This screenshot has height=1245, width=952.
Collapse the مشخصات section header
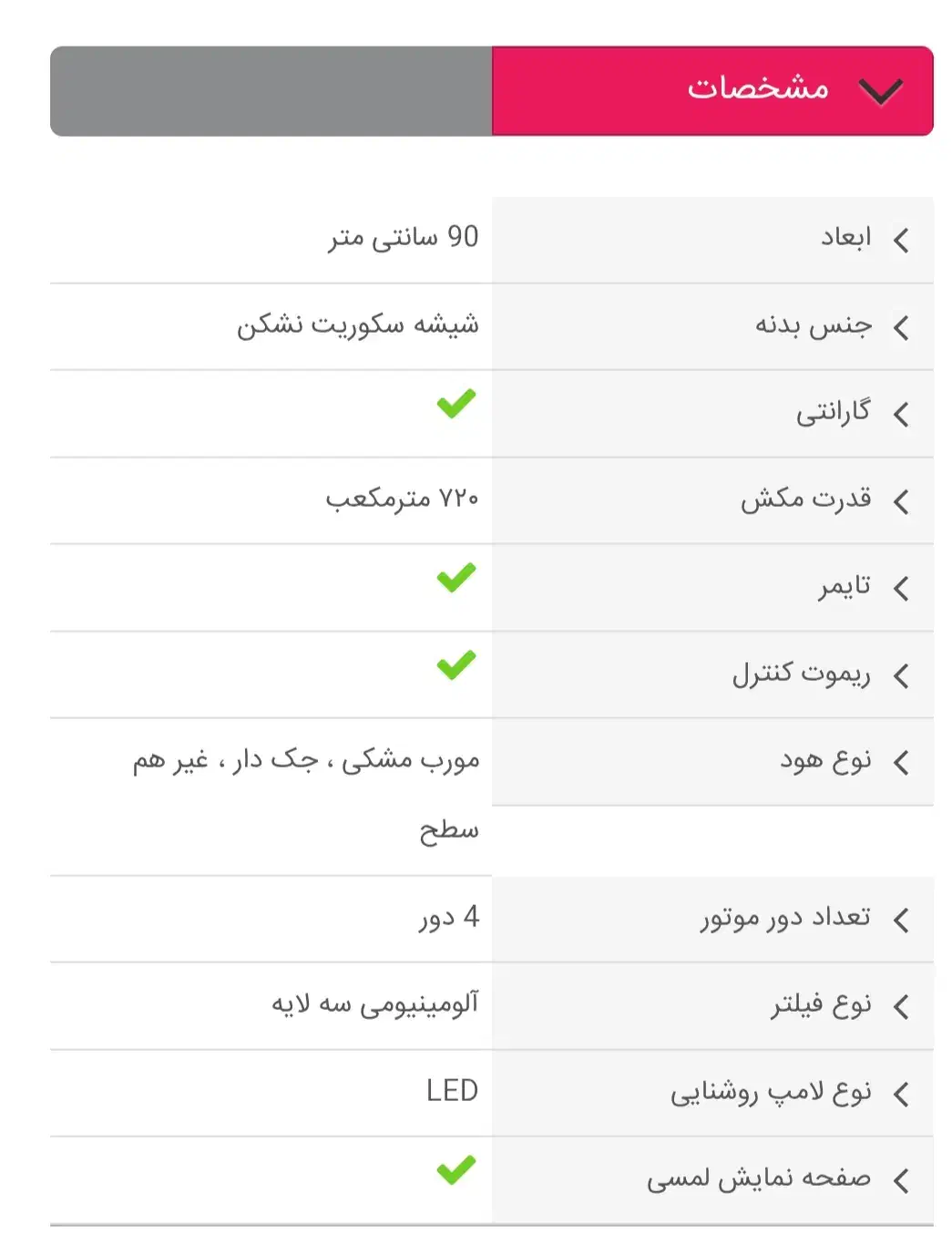[x=712, y=91]
